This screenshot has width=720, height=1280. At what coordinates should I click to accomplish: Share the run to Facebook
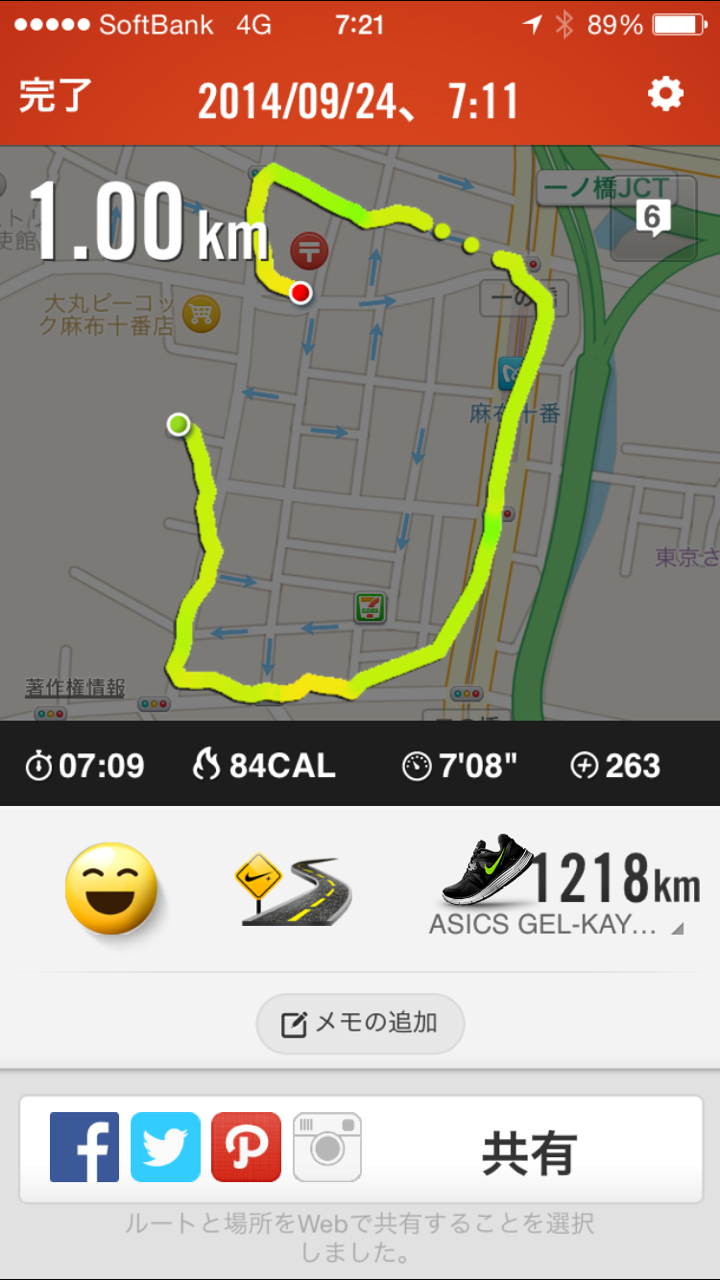coord(85,1147)
